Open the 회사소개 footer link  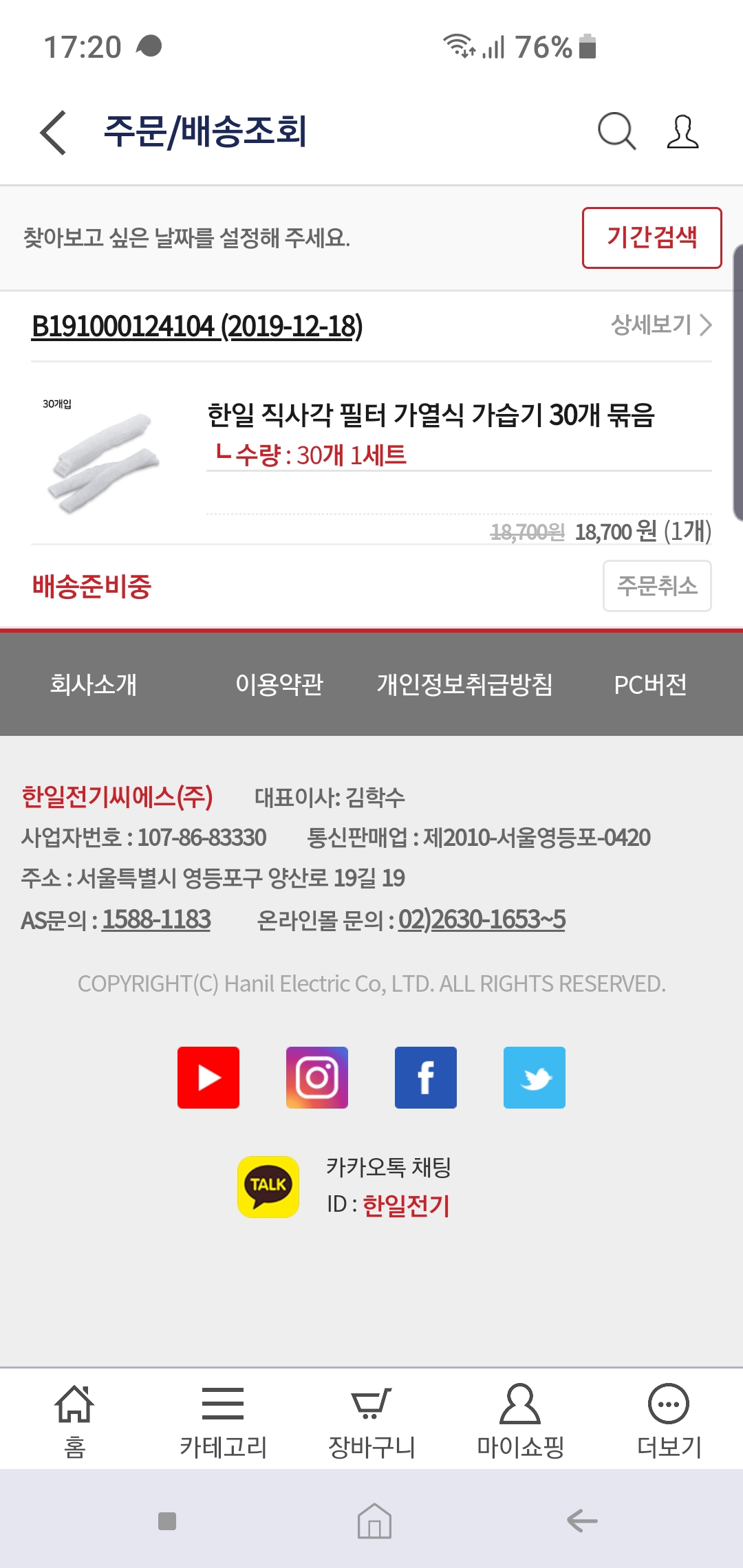point(94,684)
